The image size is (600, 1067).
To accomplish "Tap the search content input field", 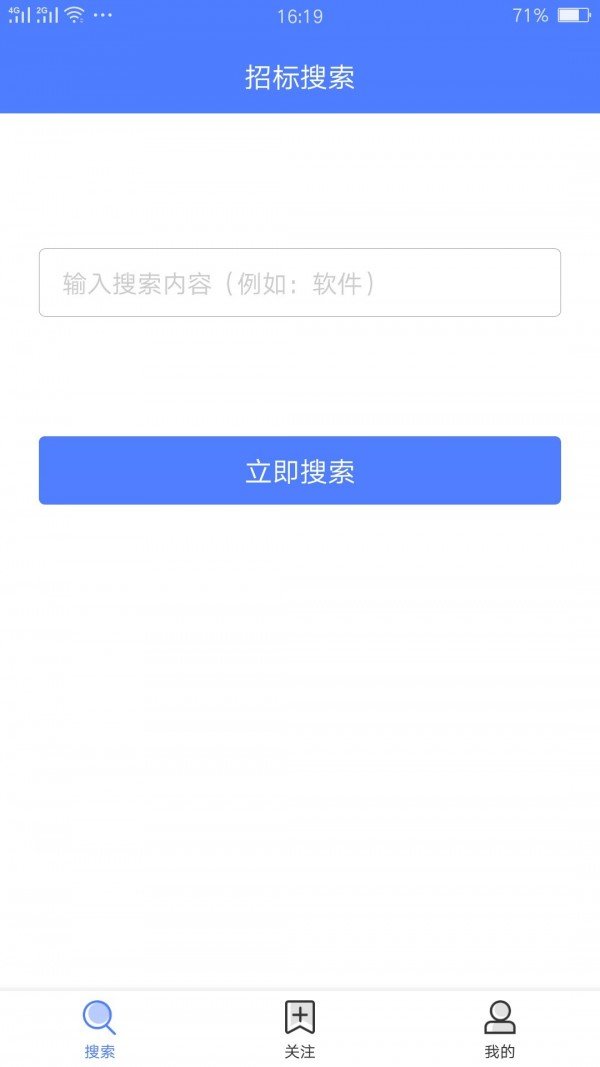I will click(x=300, y=282).
